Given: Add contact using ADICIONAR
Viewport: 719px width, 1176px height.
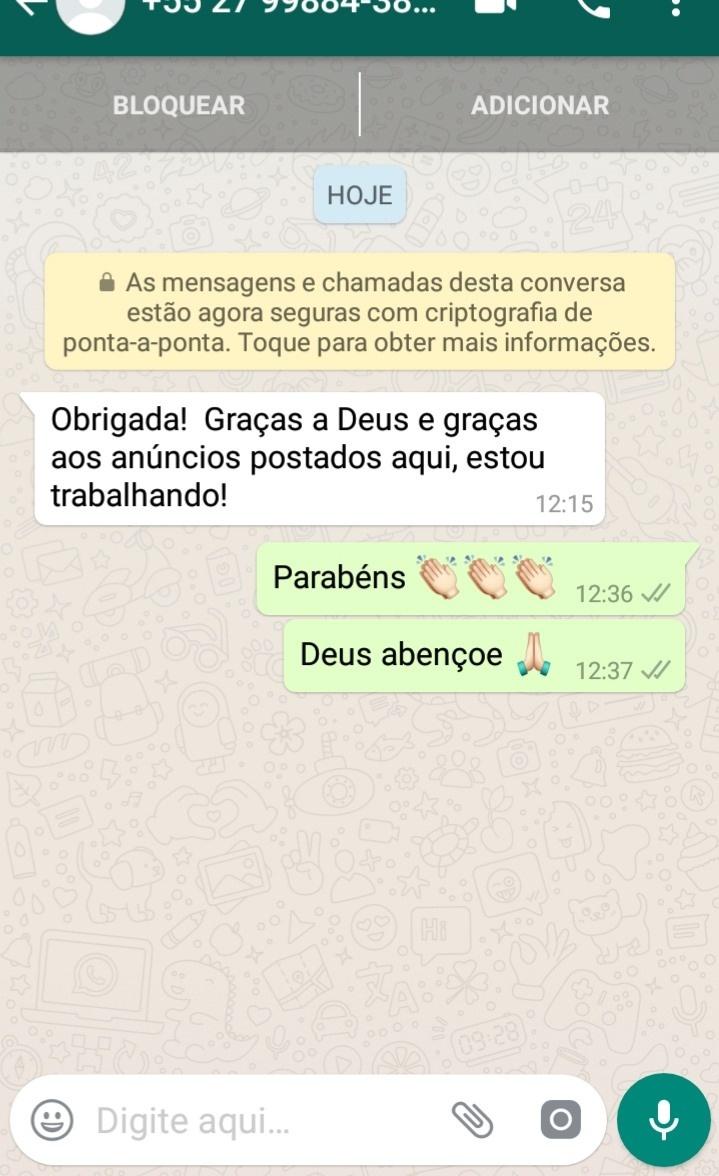Looking at the screenshot, I should click(x=540, y=105).
